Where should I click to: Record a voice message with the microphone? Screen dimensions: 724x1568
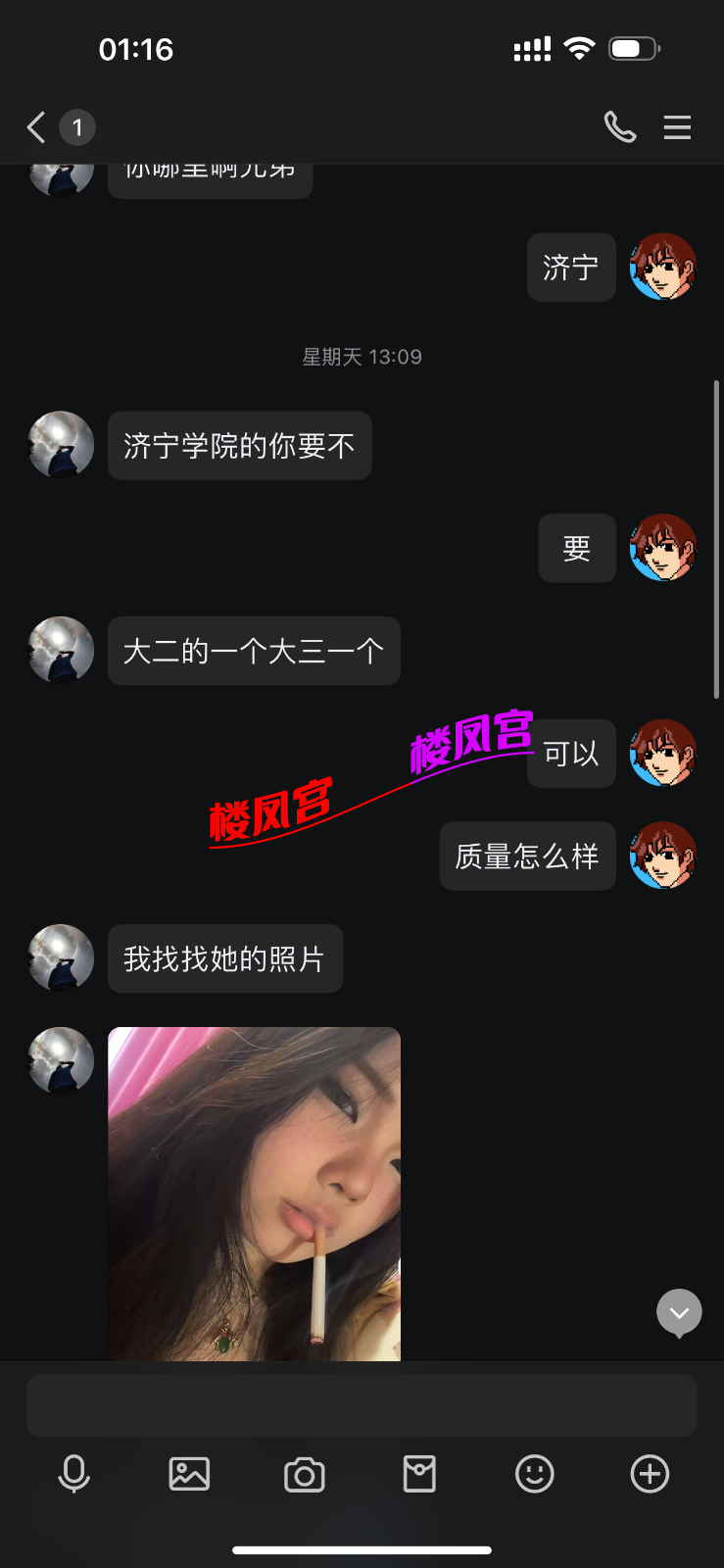[x=74, y=1474]
